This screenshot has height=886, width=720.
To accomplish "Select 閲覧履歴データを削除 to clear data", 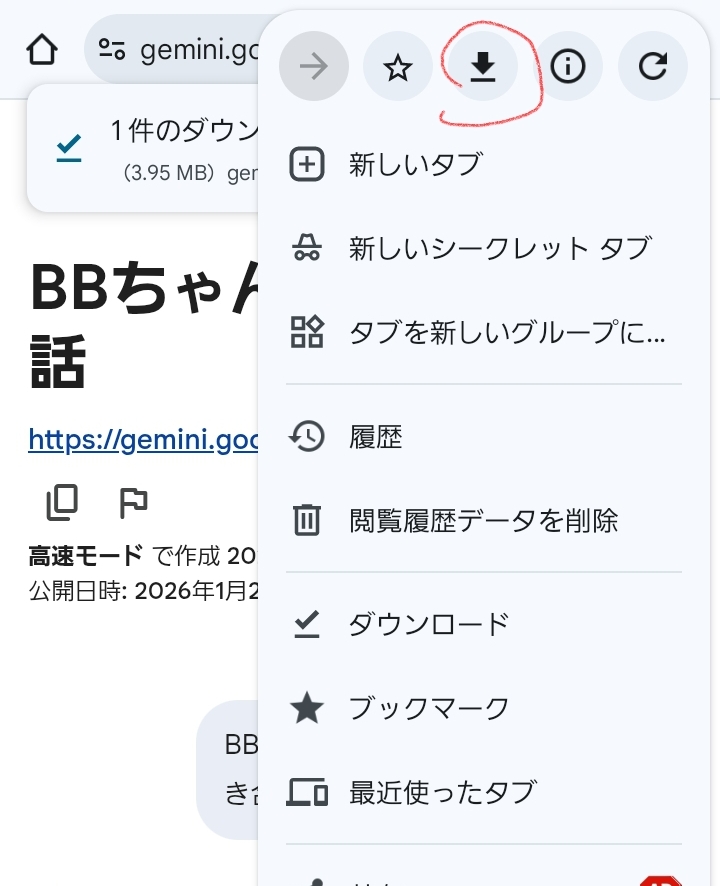I will 483,520.
